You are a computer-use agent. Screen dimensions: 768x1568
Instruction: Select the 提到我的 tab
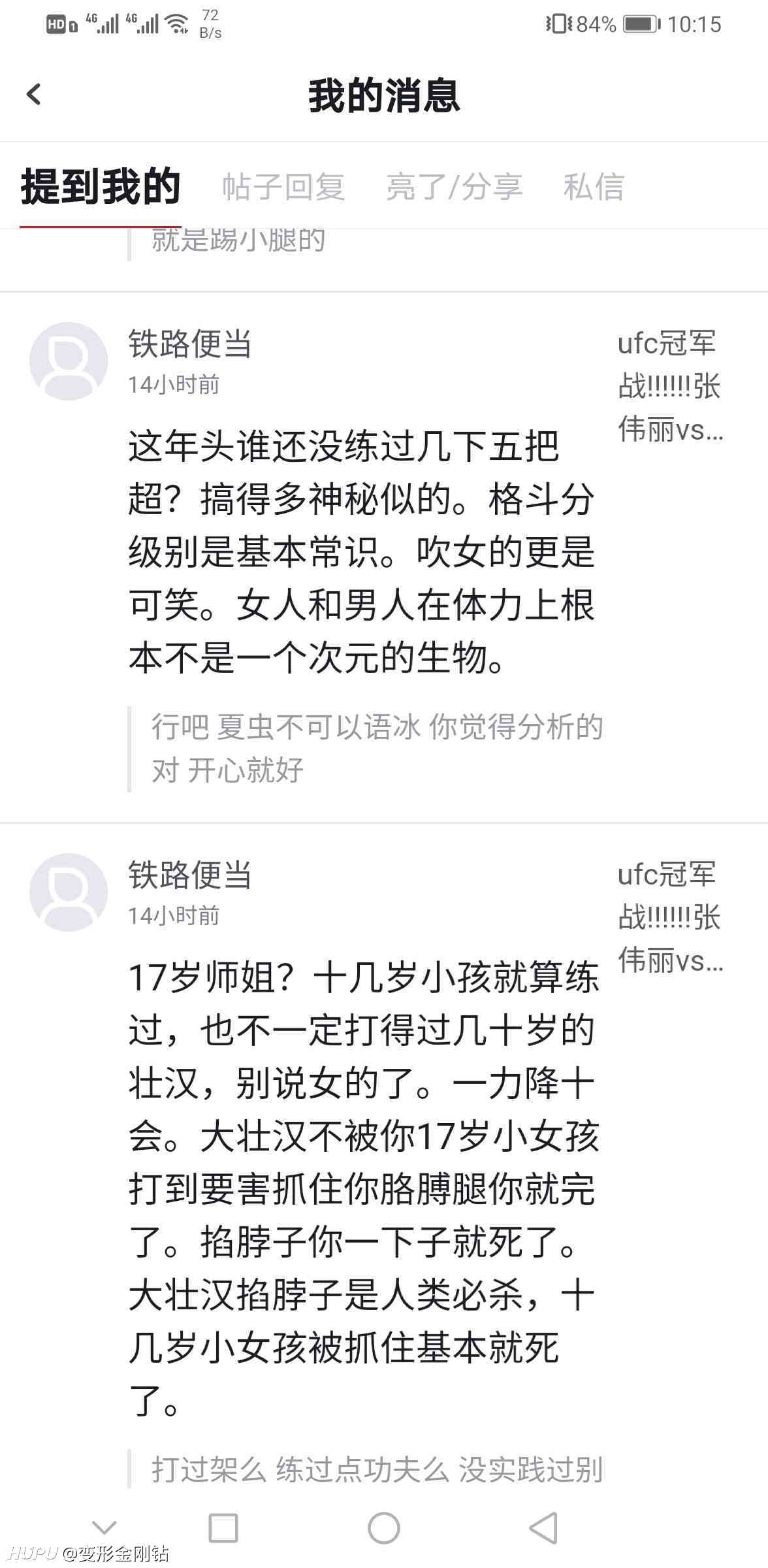[x=100, y=186]
